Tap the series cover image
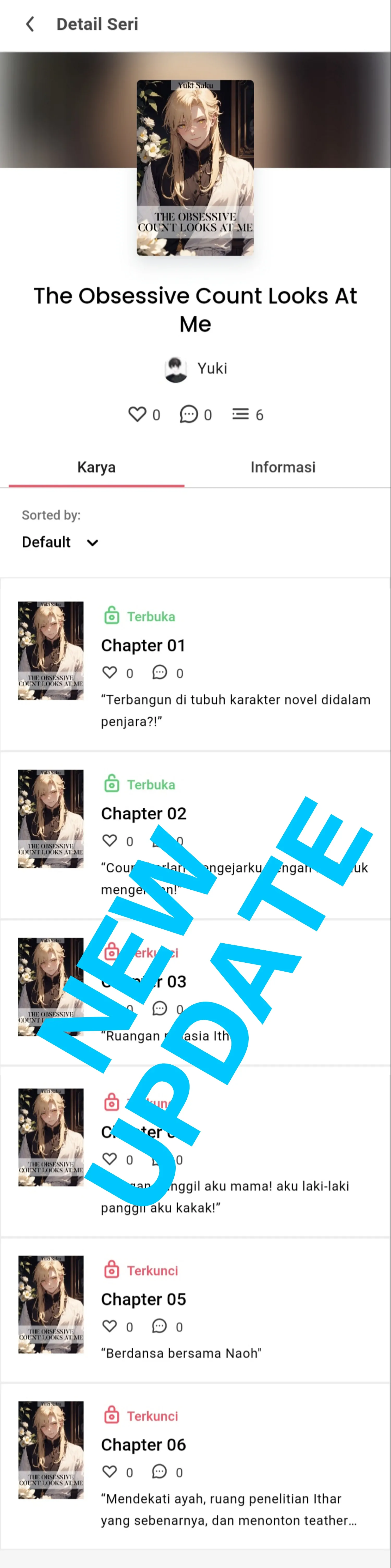The height and width of the screenshot is (1568, 391). click(195, 168)
